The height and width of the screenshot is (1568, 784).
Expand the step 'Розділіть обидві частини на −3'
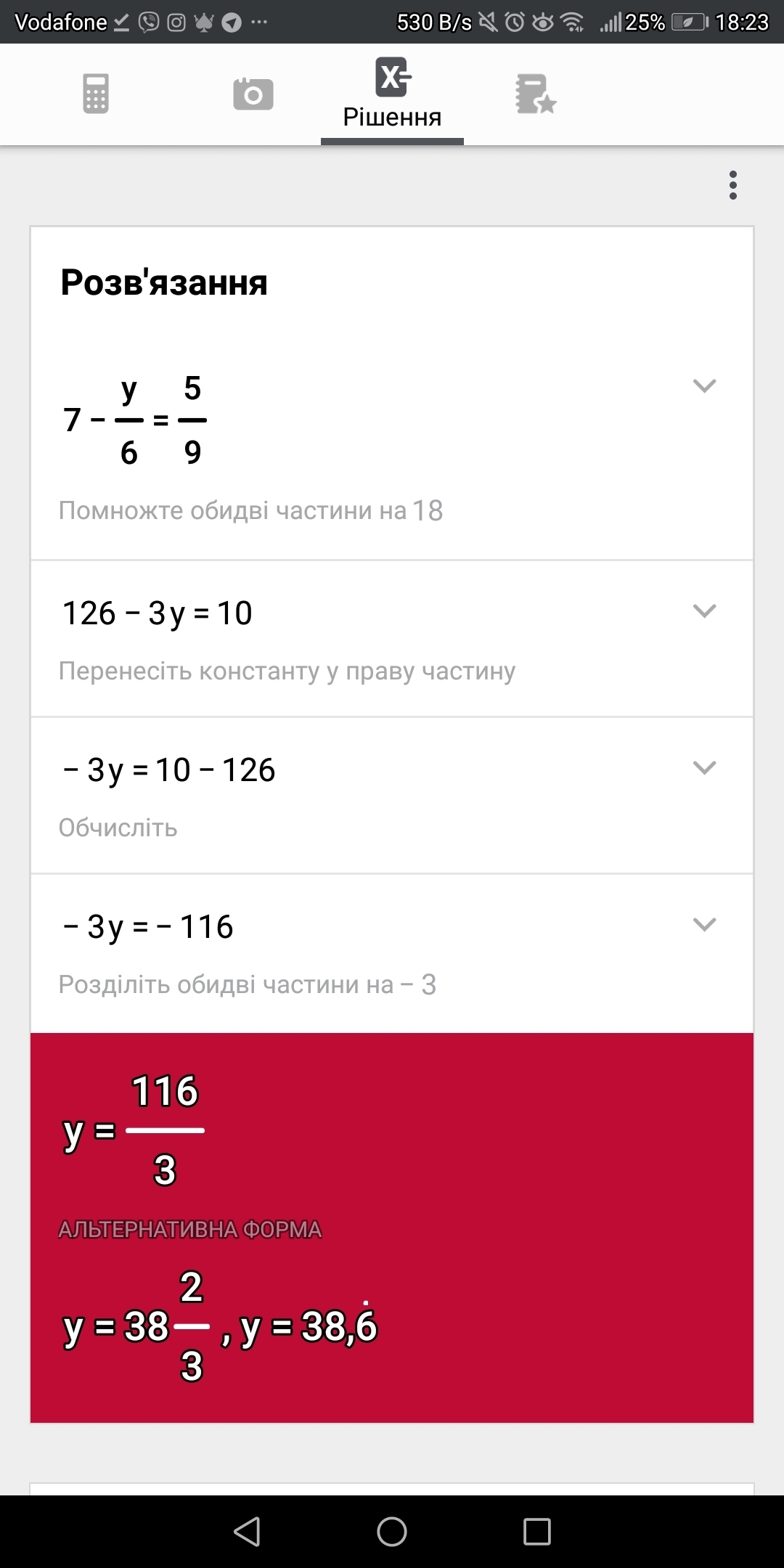click(x=704, y=924)
